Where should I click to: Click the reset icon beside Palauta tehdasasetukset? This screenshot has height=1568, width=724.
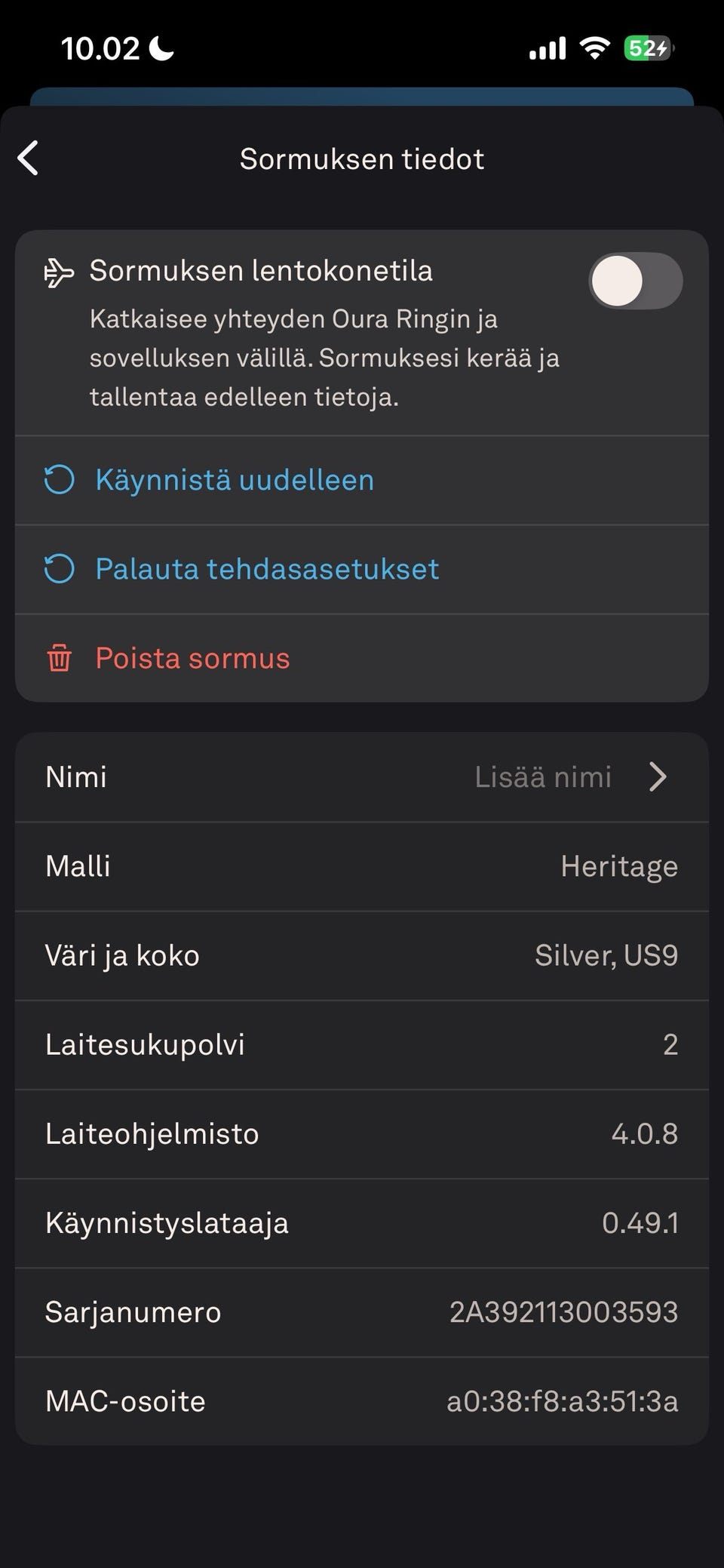60,569
